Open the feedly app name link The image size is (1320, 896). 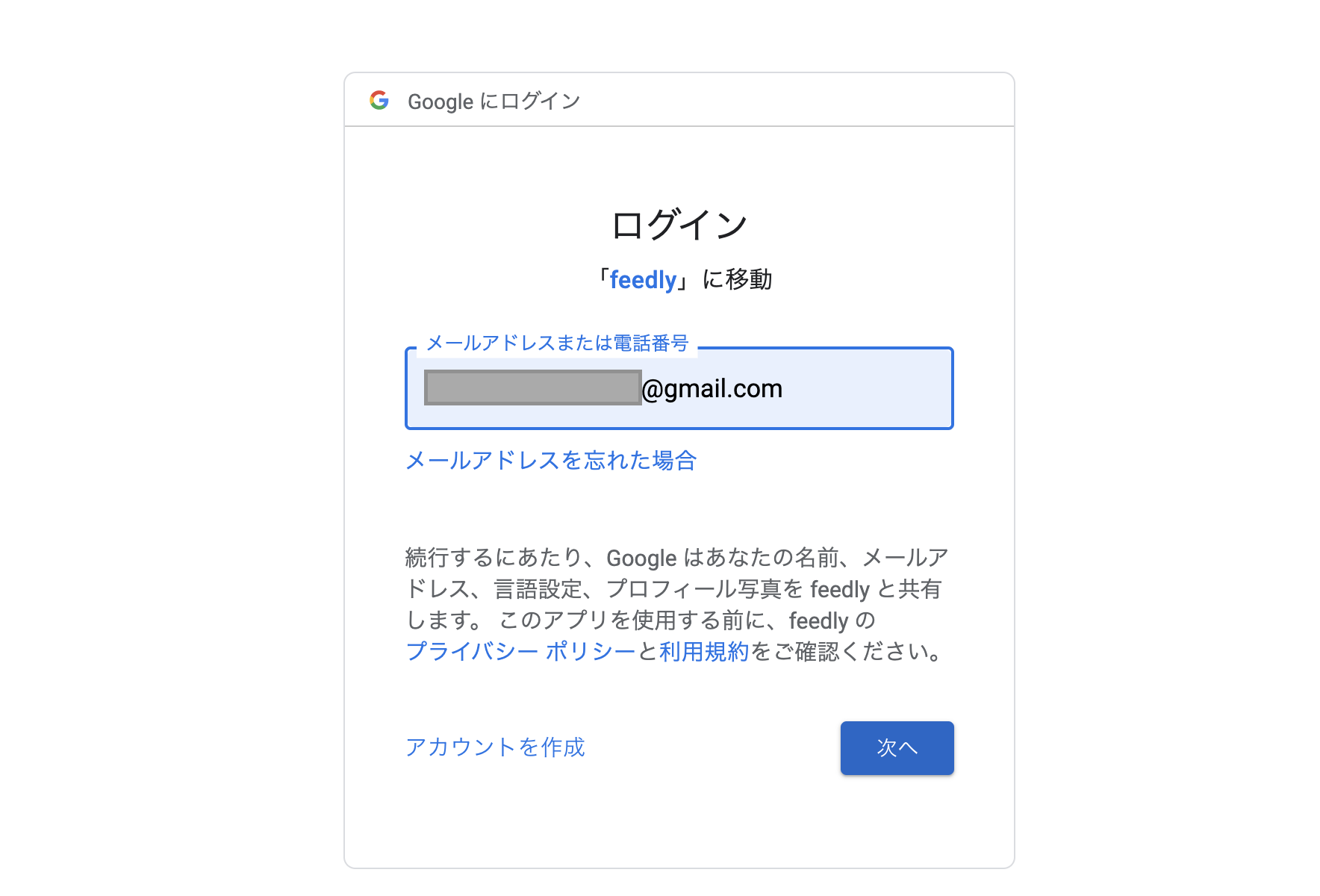click(x=643, y=280)
